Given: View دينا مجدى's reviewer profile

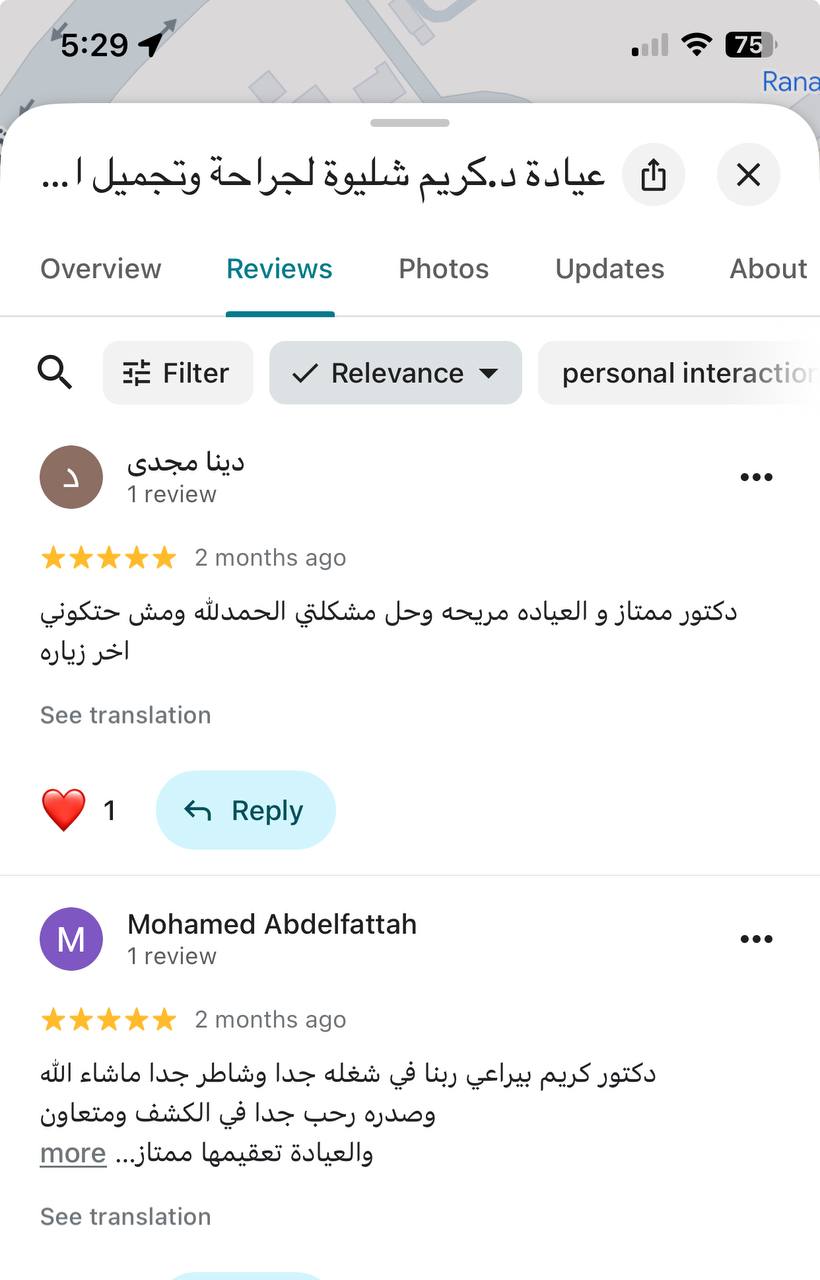Looking at the screenshot, I should [x=71, y=477].
